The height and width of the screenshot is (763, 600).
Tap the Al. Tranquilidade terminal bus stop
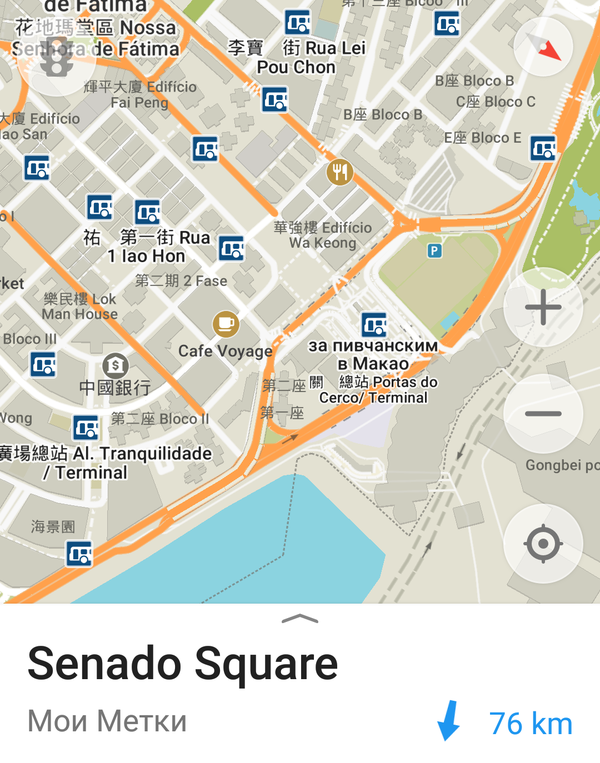[x=86, y=428]
